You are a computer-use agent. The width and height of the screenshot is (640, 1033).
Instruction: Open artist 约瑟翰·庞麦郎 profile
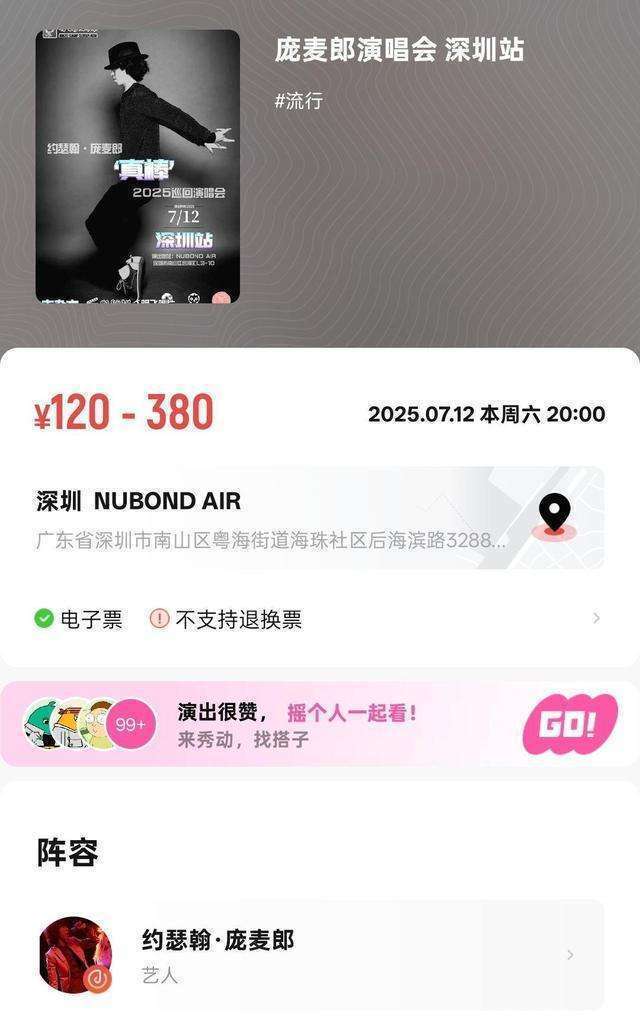(320, 954)
